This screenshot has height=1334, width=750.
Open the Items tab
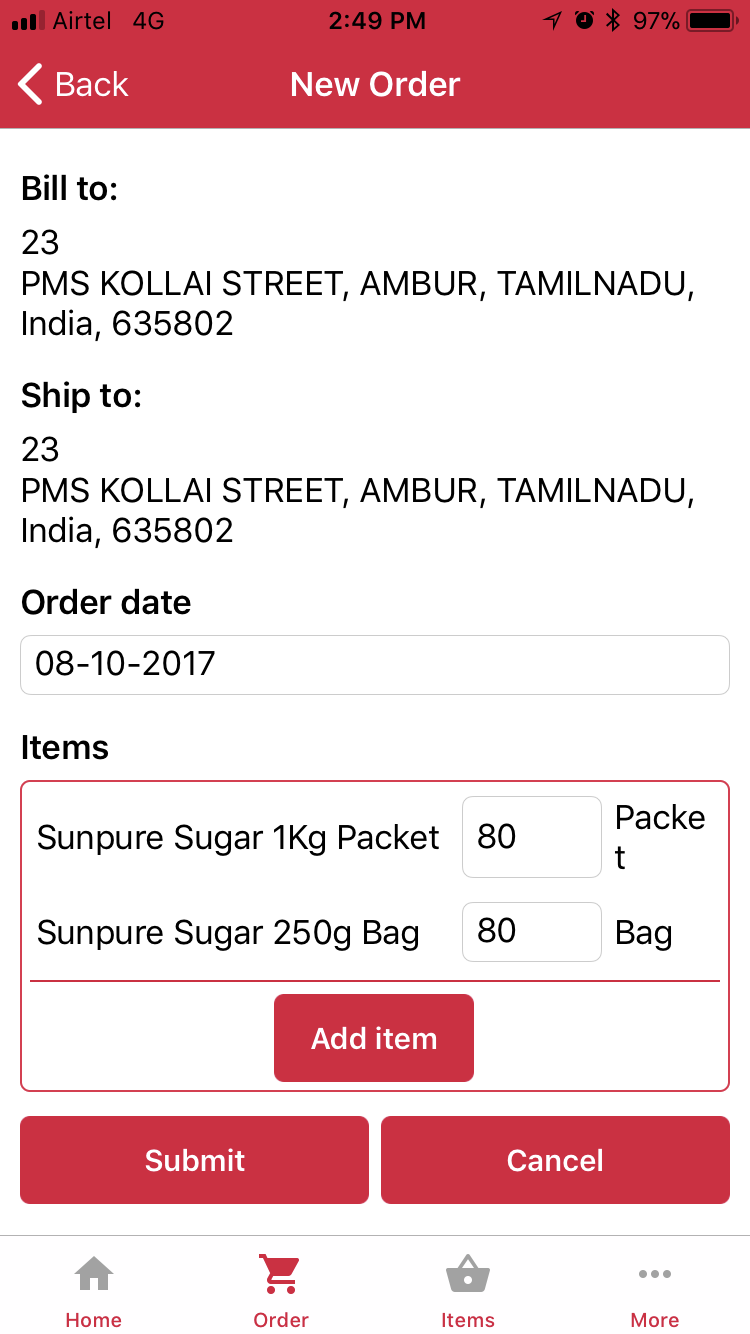(468, 1292)
